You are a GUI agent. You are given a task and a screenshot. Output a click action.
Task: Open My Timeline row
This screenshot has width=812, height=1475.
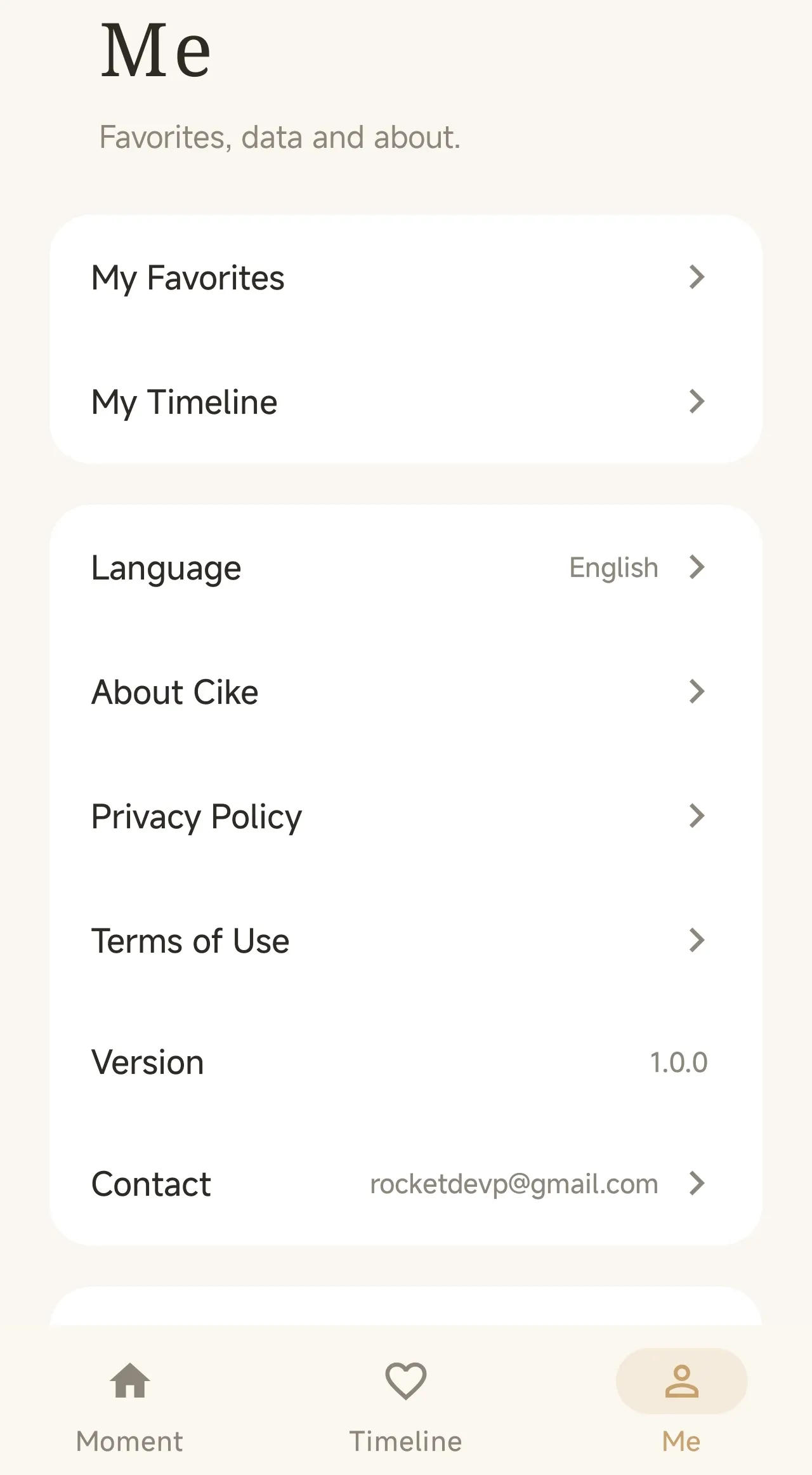(406, 402)
